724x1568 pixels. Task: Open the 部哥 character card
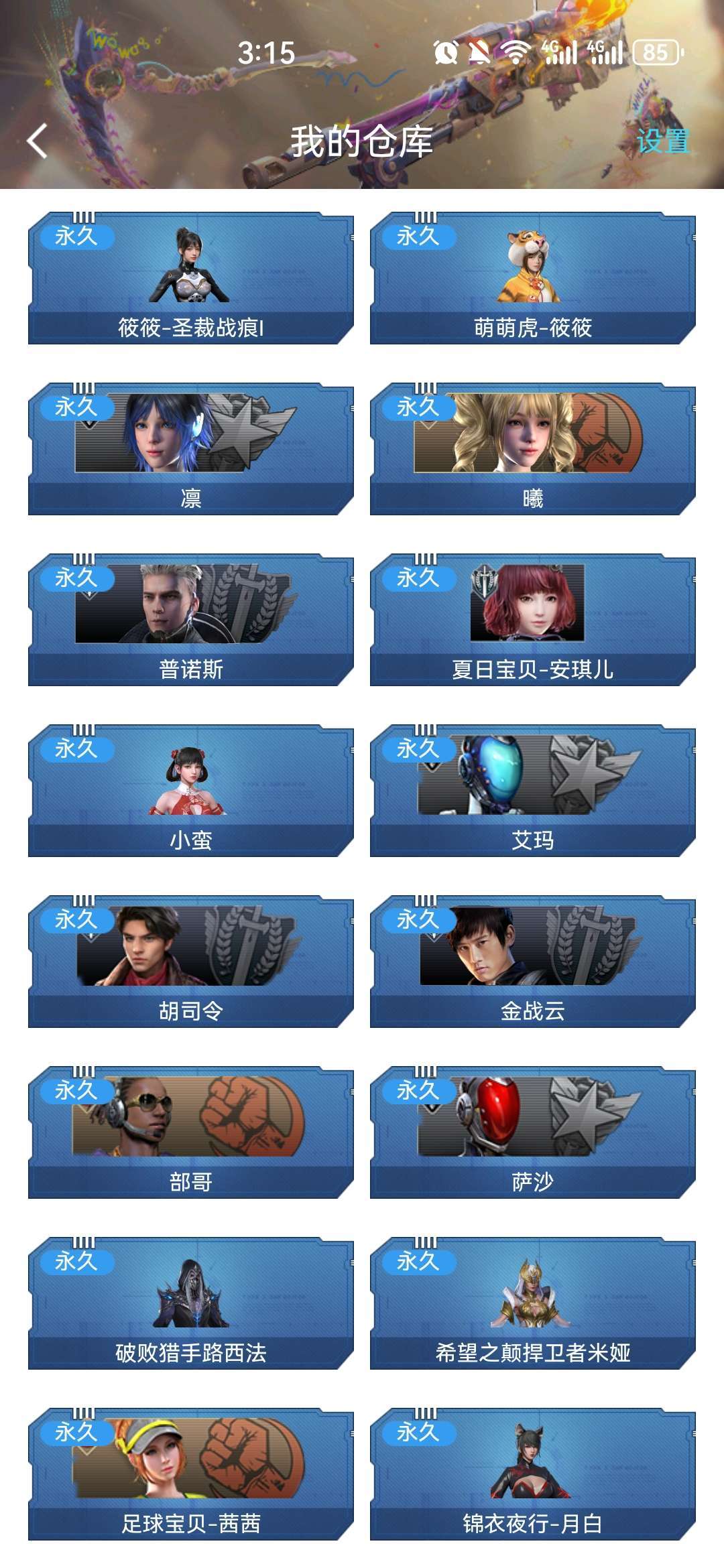[x=191, y=1132]
